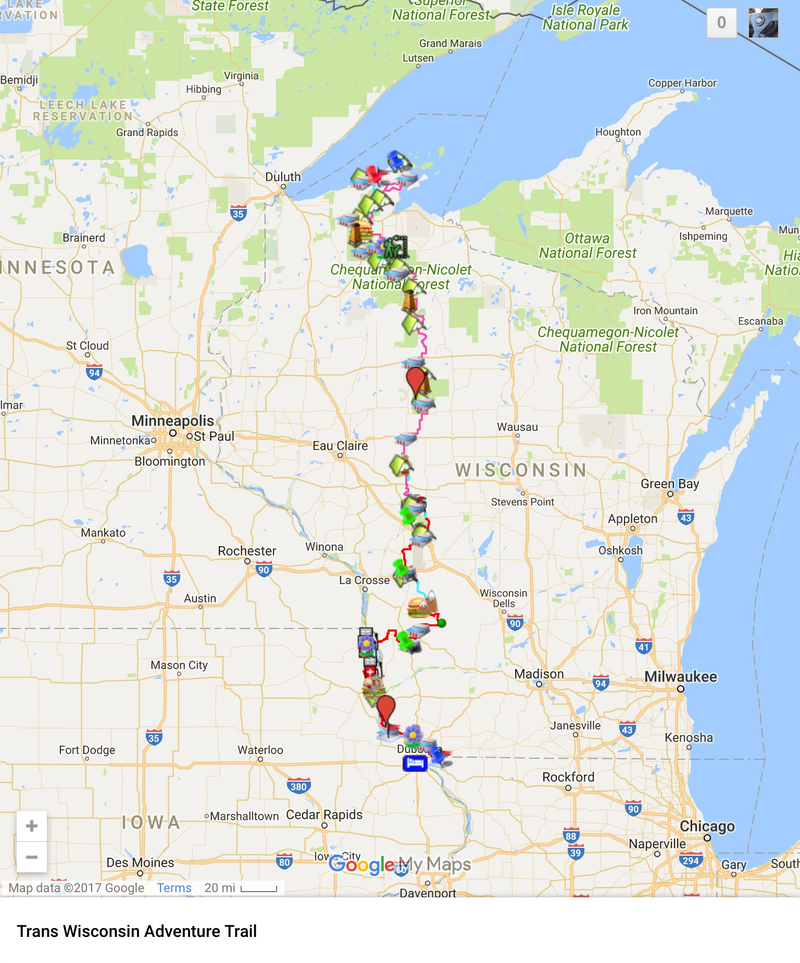Tap the red pin marker near Dubuque
This screenshot has width=800, height=963.
pyautogui.click(x=386, y=710)
